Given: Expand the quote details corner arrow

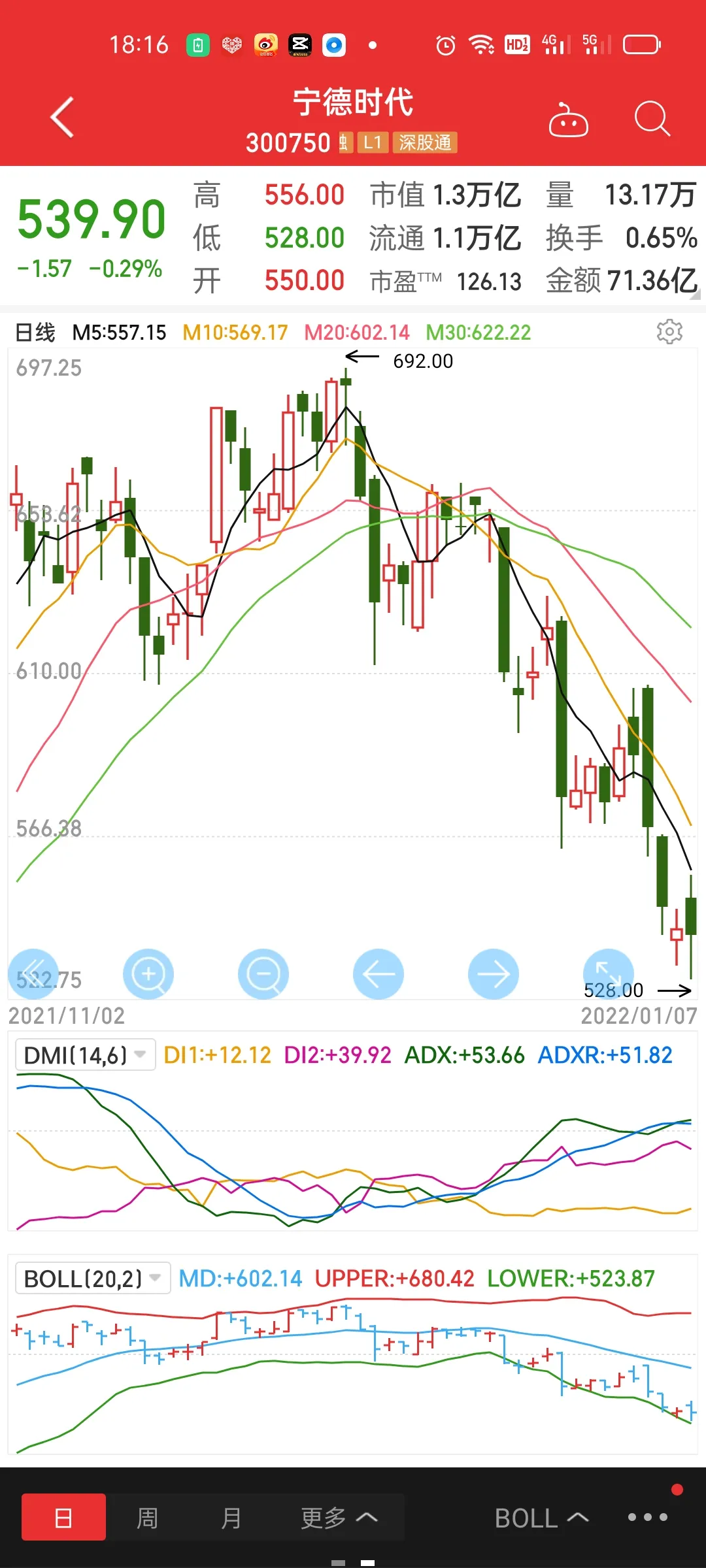Looking at the screenshot, I should pyautogui.click(x=696, y=295).
